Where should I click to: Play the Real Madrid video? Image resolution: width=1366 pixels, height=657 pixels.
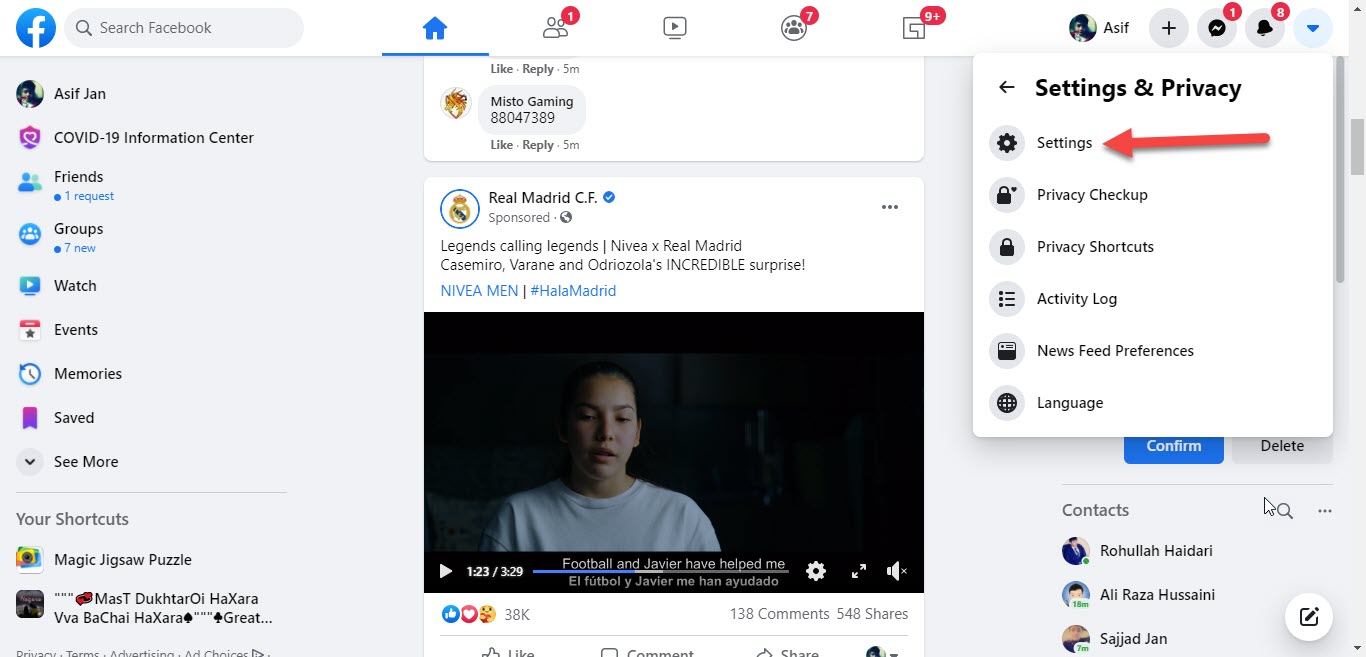[x=445, y=571]
